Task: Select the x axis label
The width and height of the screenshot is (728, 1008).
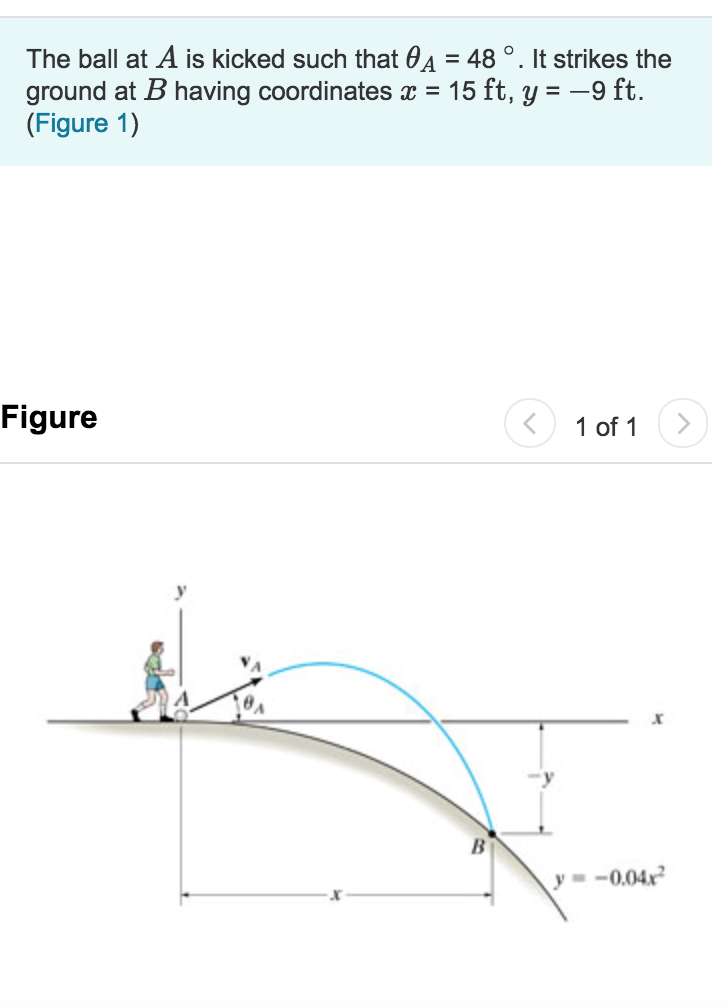Action: click(657, 717)
